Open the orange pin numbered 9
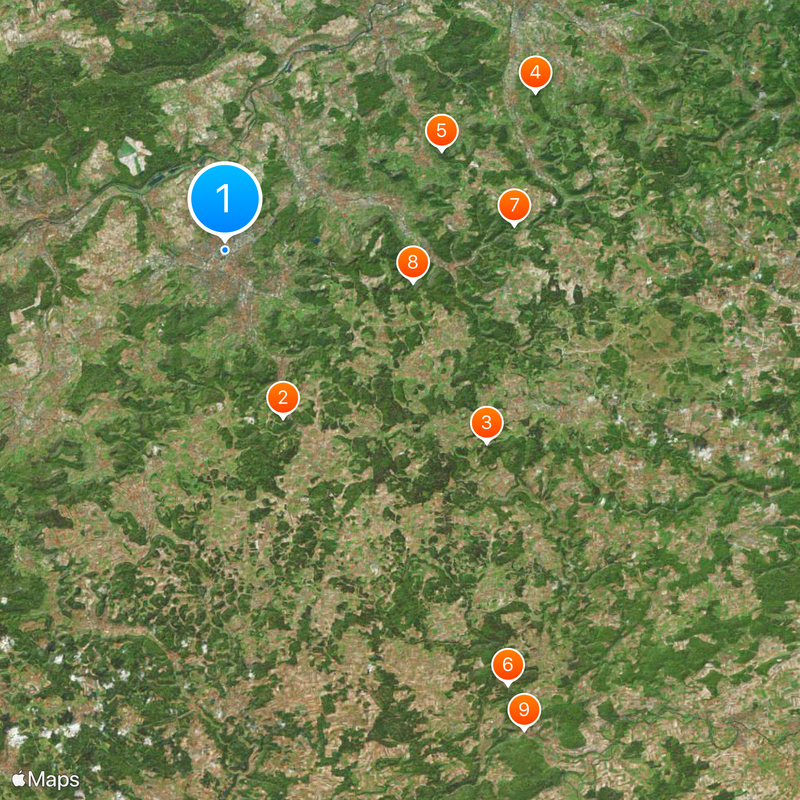 (524, 710)
